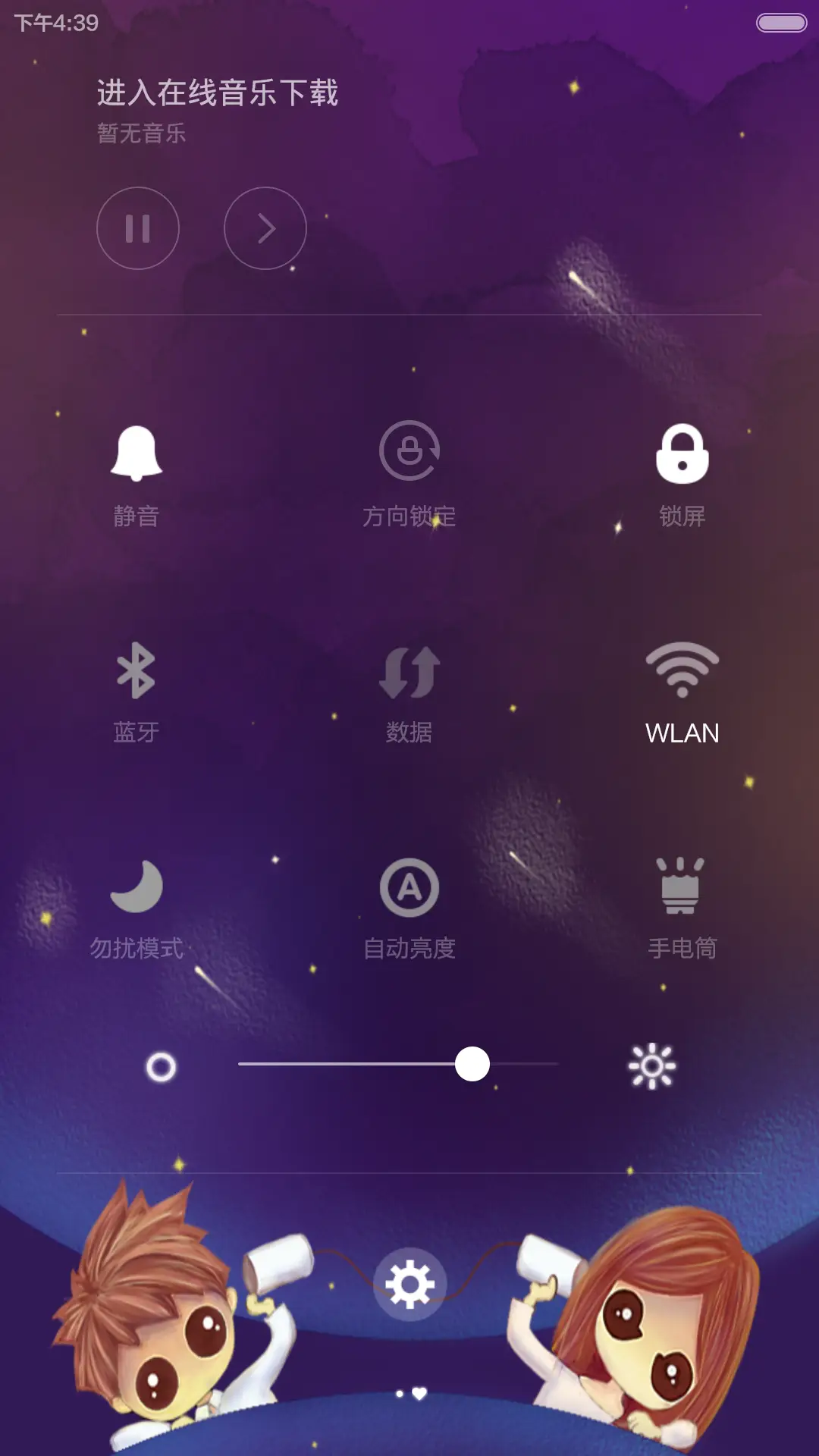Toggle WLAN on or off

[682, 675]
